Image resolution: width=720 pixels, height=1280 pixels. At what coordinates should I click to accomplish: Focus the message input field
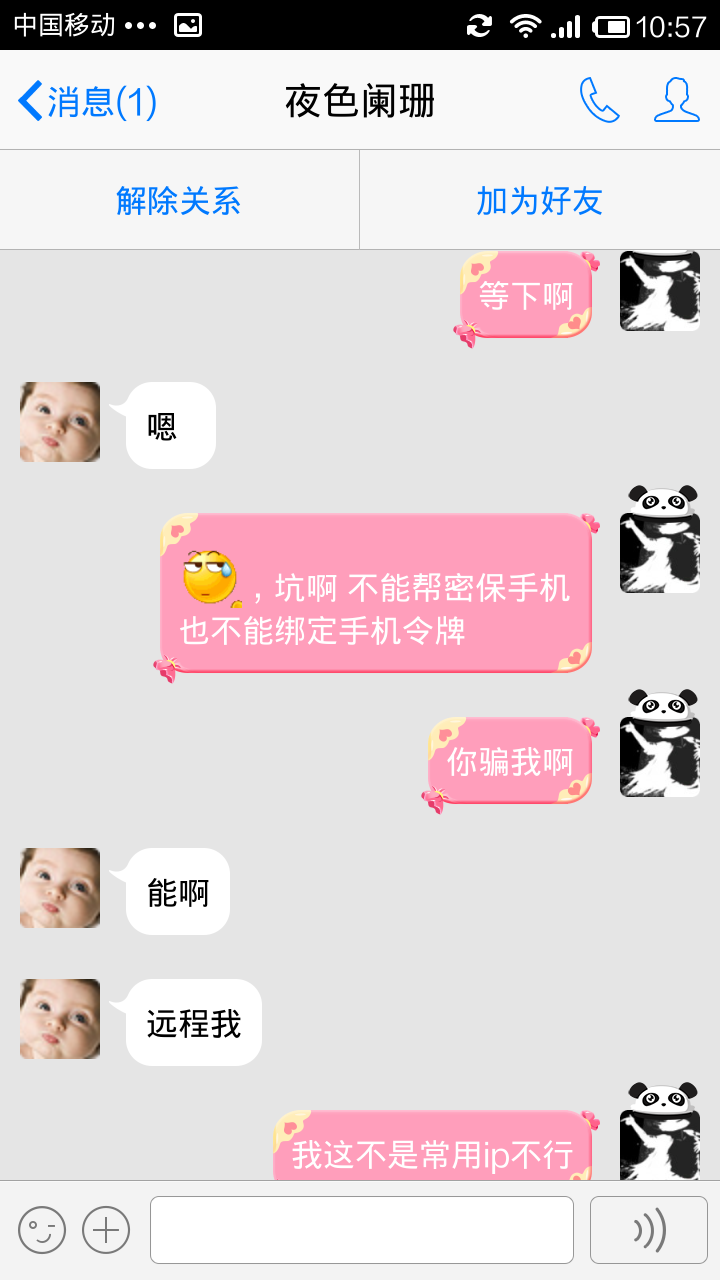tap(362, 1230)
